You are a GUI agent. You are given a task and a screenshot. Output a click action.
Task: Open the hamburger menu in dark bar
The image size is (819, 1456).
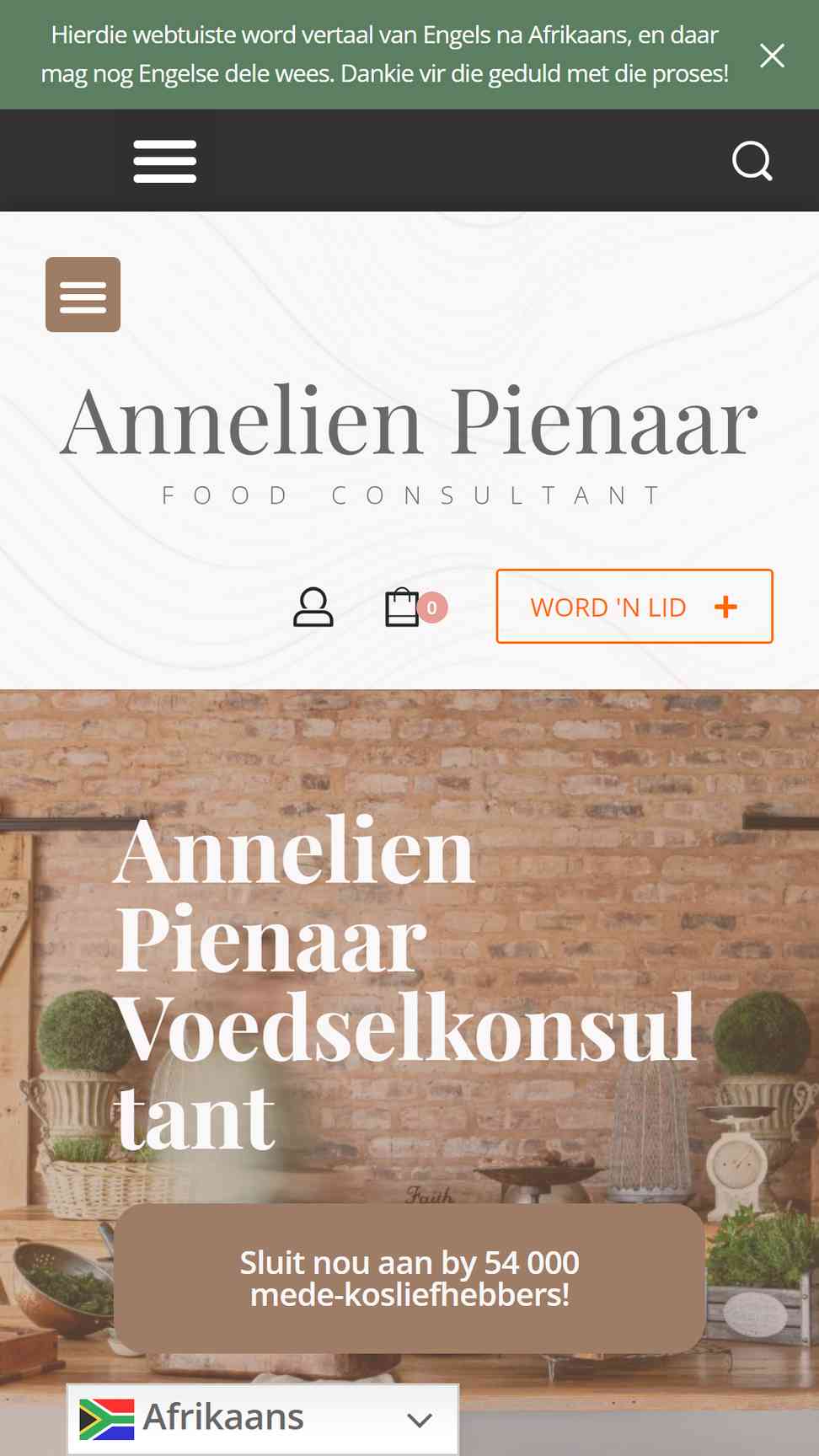click(x=165, y=161)
